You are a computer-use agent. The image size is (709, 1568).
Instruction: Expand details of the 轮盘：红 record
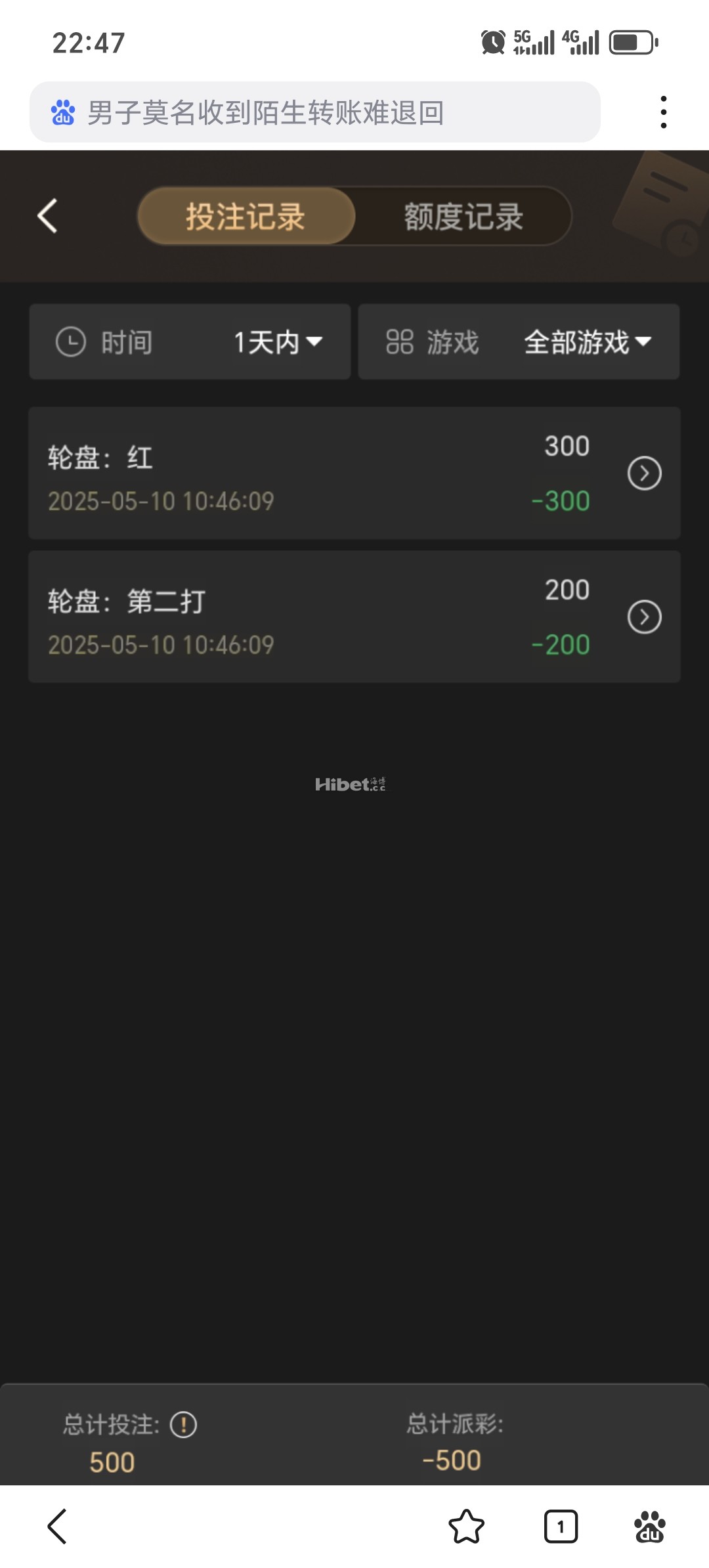645,473
